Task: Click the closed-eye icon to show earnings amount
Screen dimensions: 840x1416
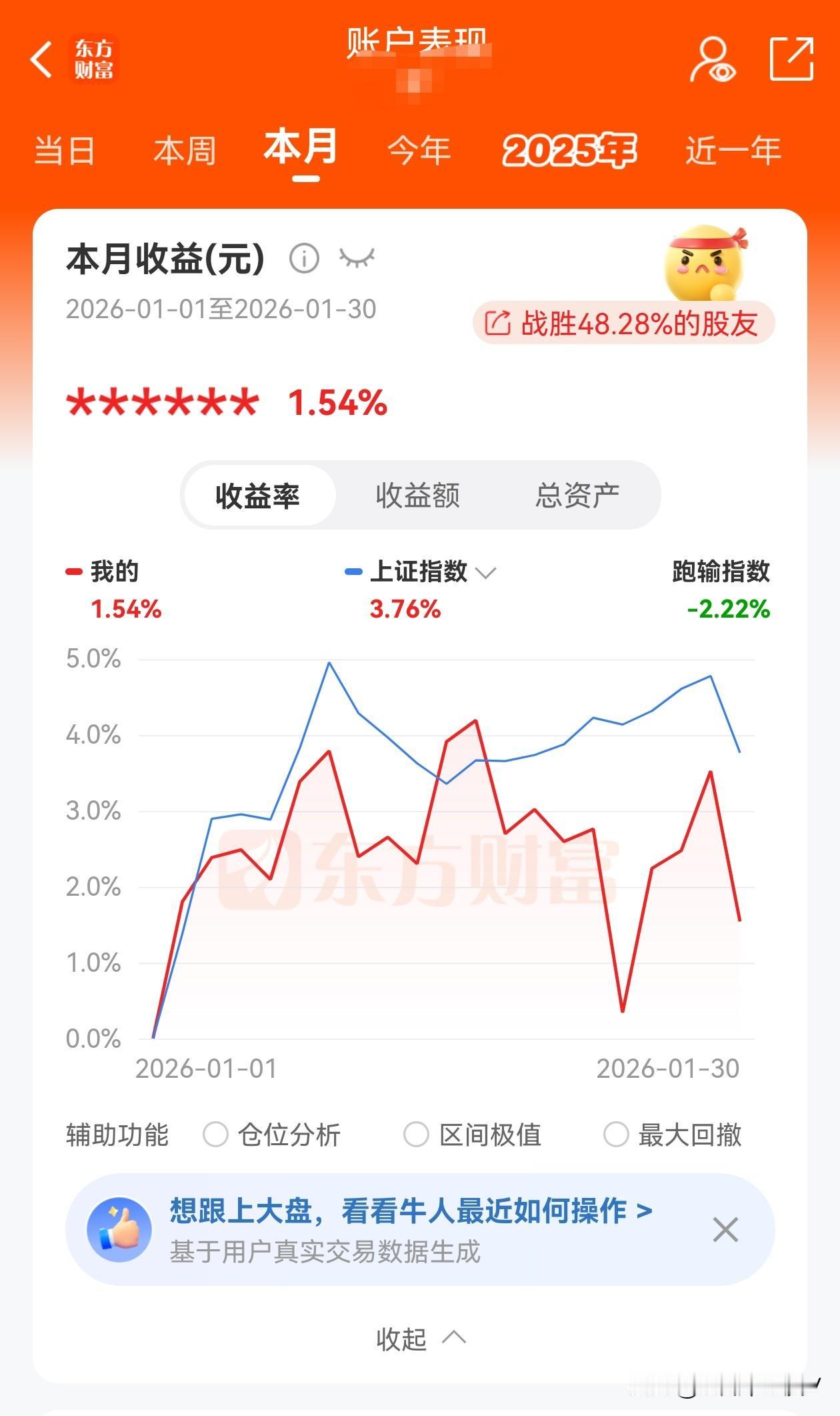Action: 358,258
